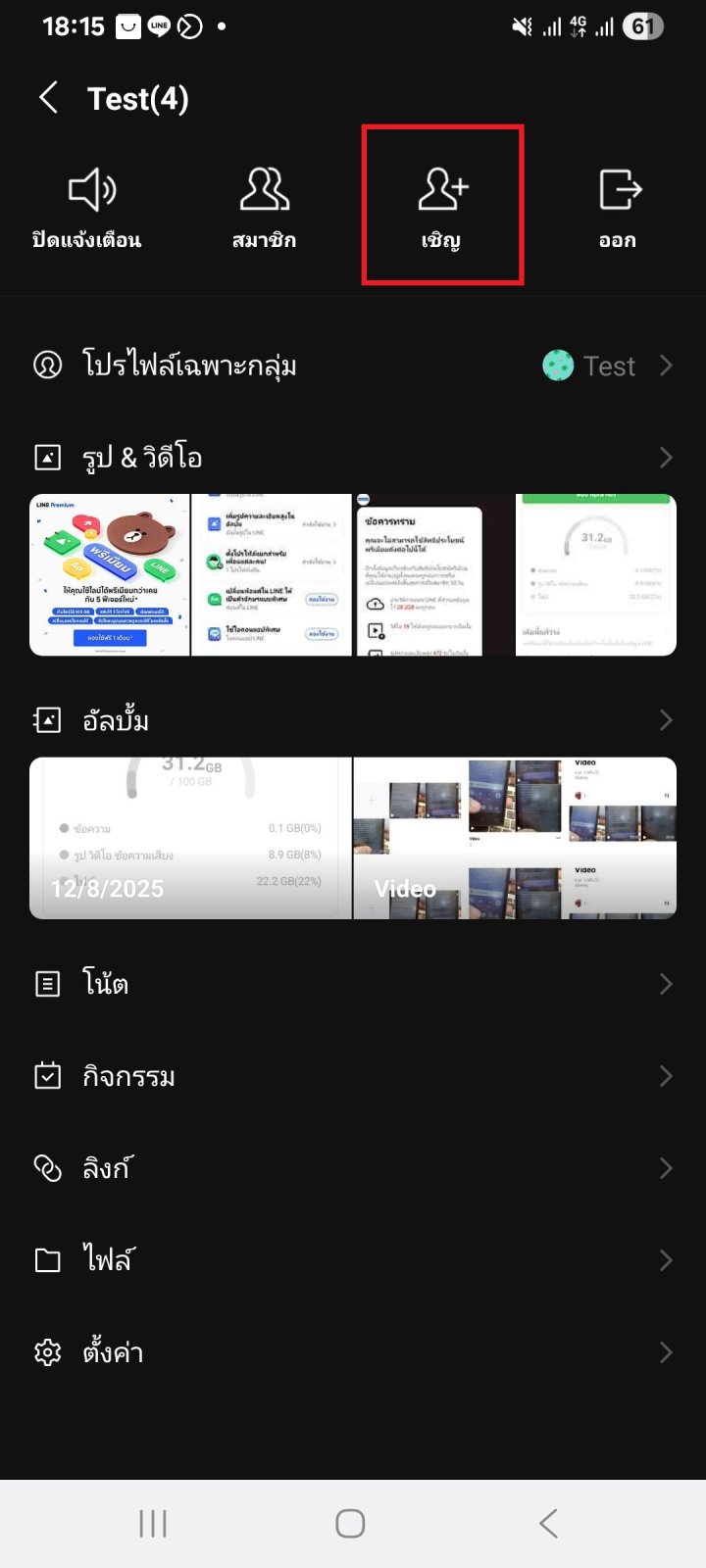Expand the Albums section chevron
The image size is (706, 1568).
(667, 719)
